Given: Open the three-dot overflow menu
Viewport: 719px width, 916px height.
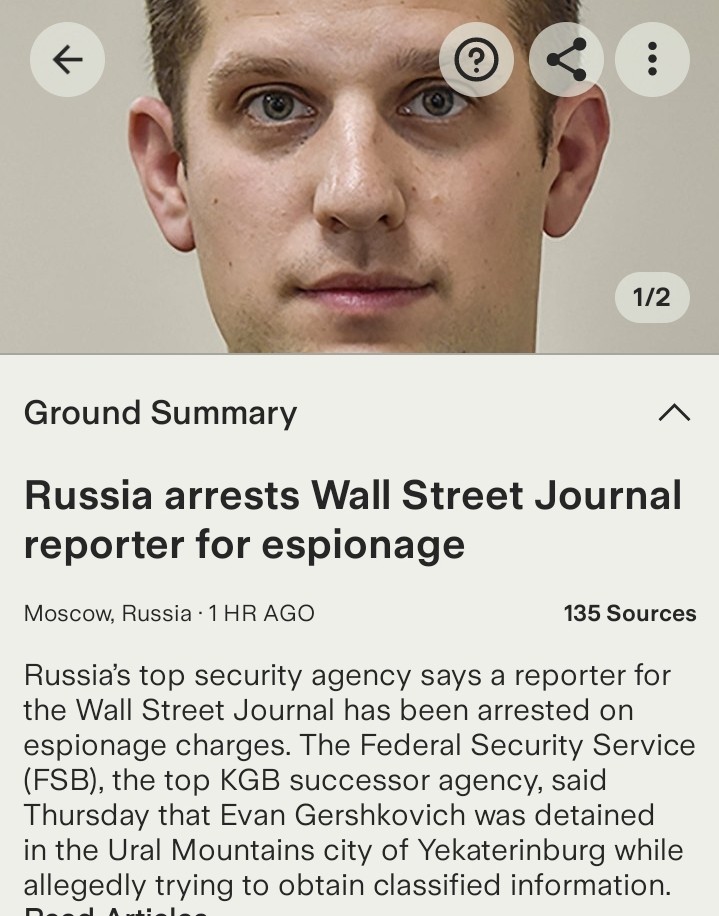Looking at the screenshot, I should pyautogui.click(x=652, y=60).
